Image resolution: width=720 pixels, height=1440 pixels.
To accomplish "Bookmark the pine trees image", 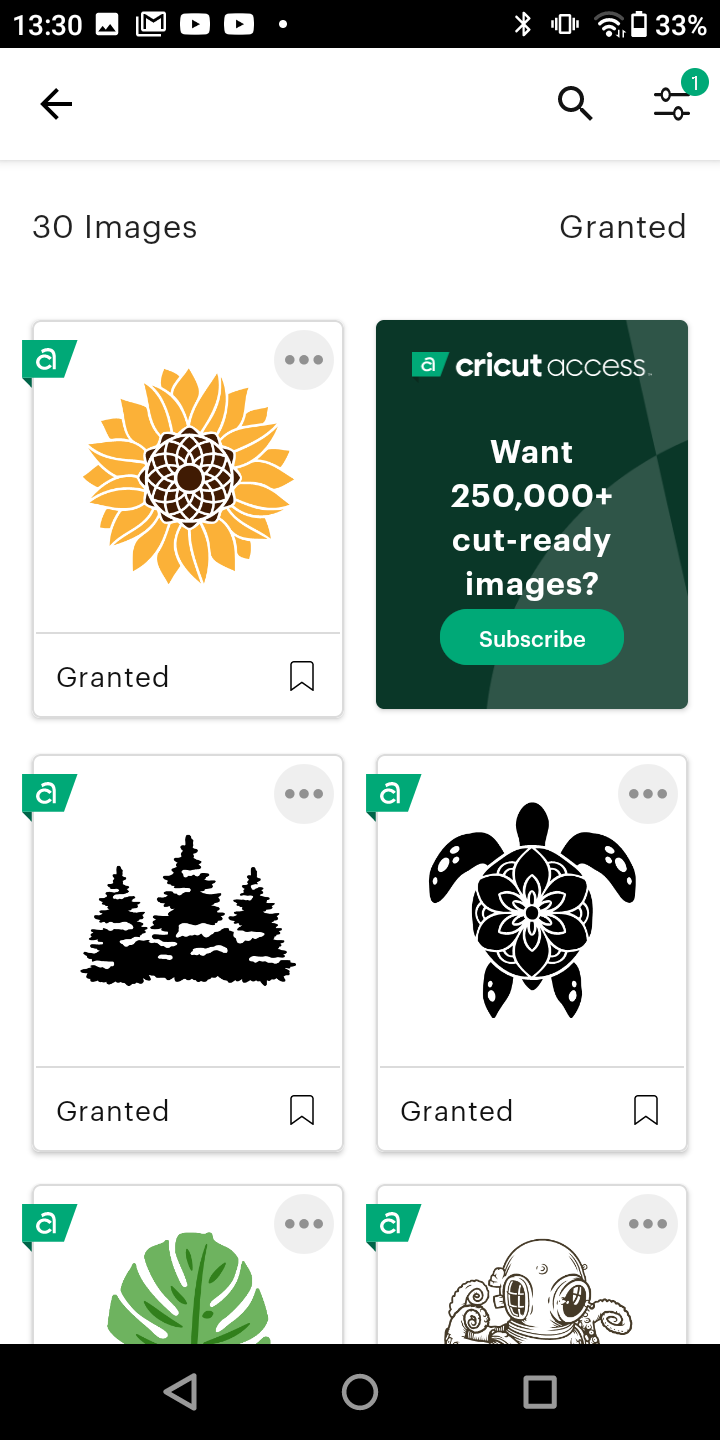I will point(302,1110).
